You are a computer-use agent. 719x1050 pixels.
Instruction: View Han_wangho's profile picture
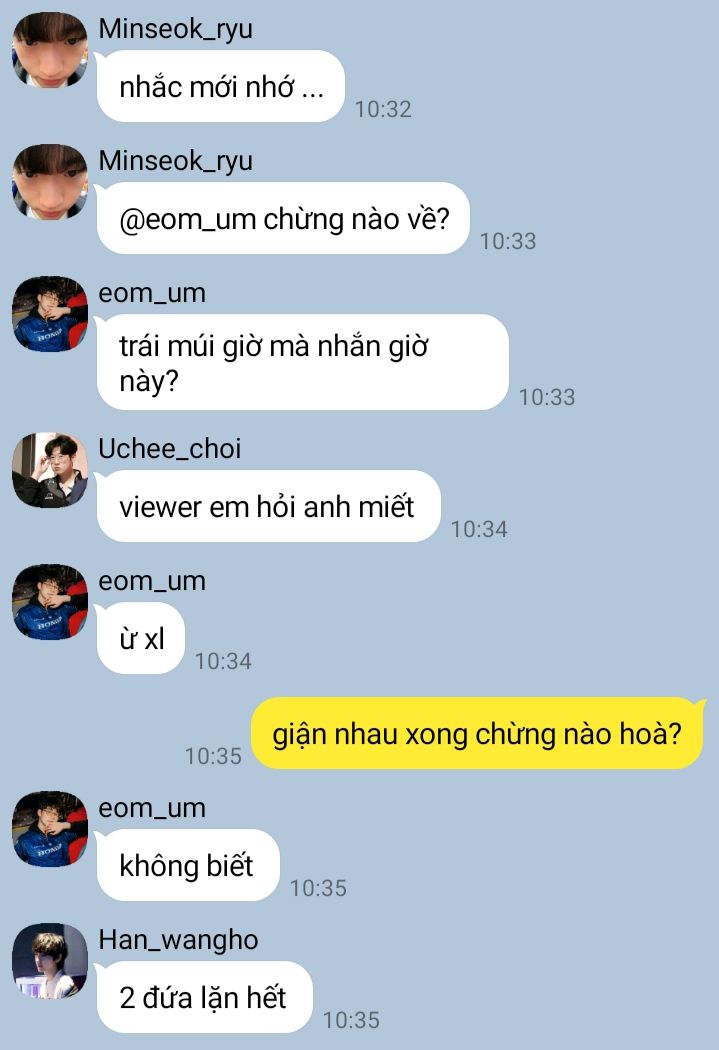point(50,961)
